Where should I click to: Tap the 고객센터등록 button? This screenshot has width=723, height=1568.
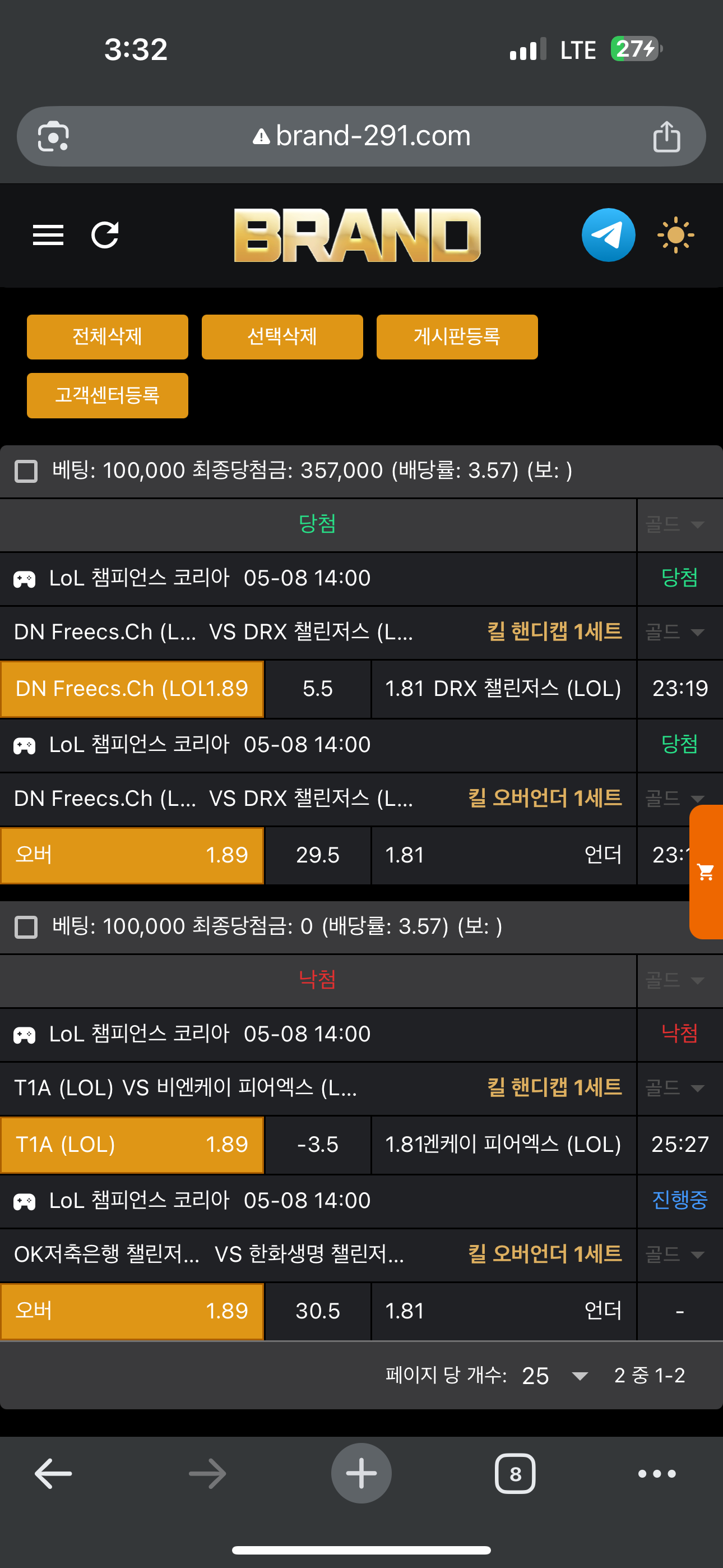click(107, 395)
